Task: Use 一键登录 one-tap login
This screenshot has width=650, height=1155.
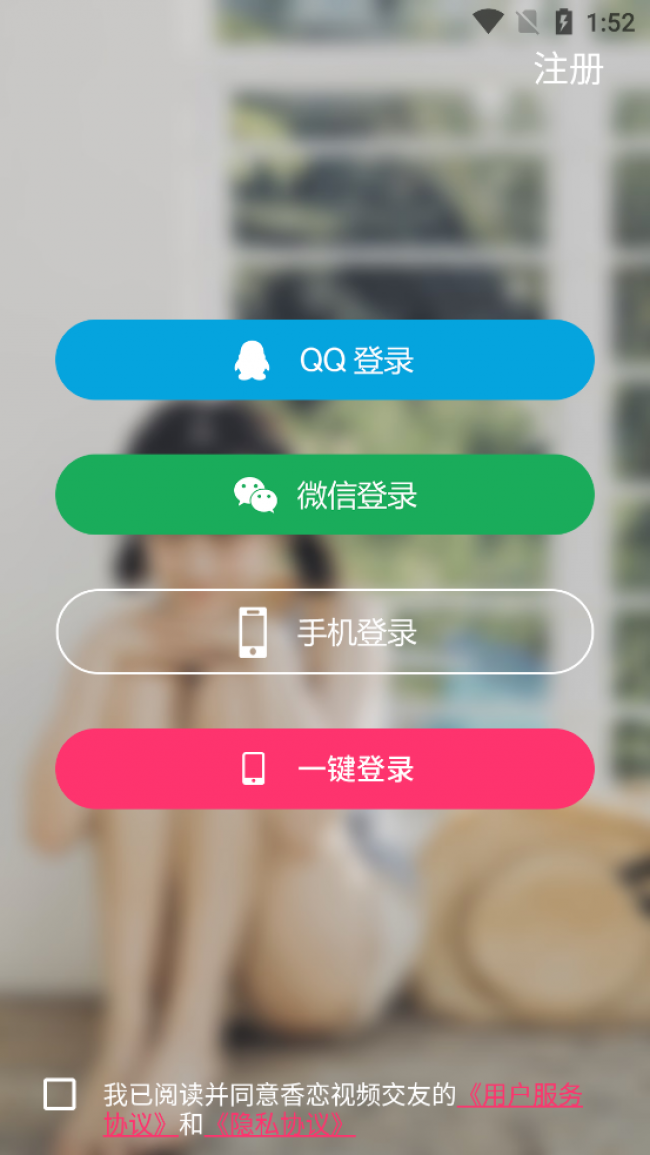Action: 325,768
